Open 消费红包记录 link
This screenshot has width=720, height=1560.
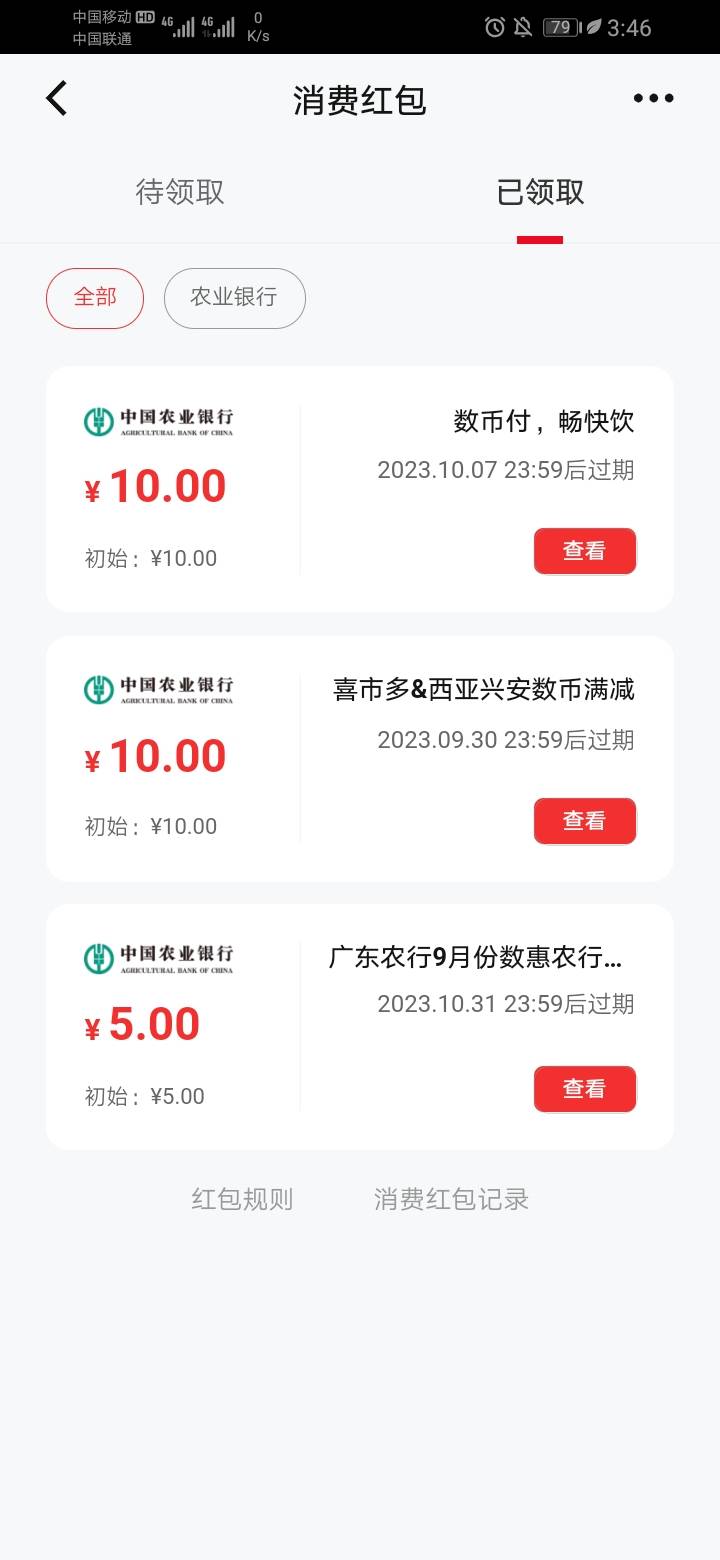click(451, 1199)
